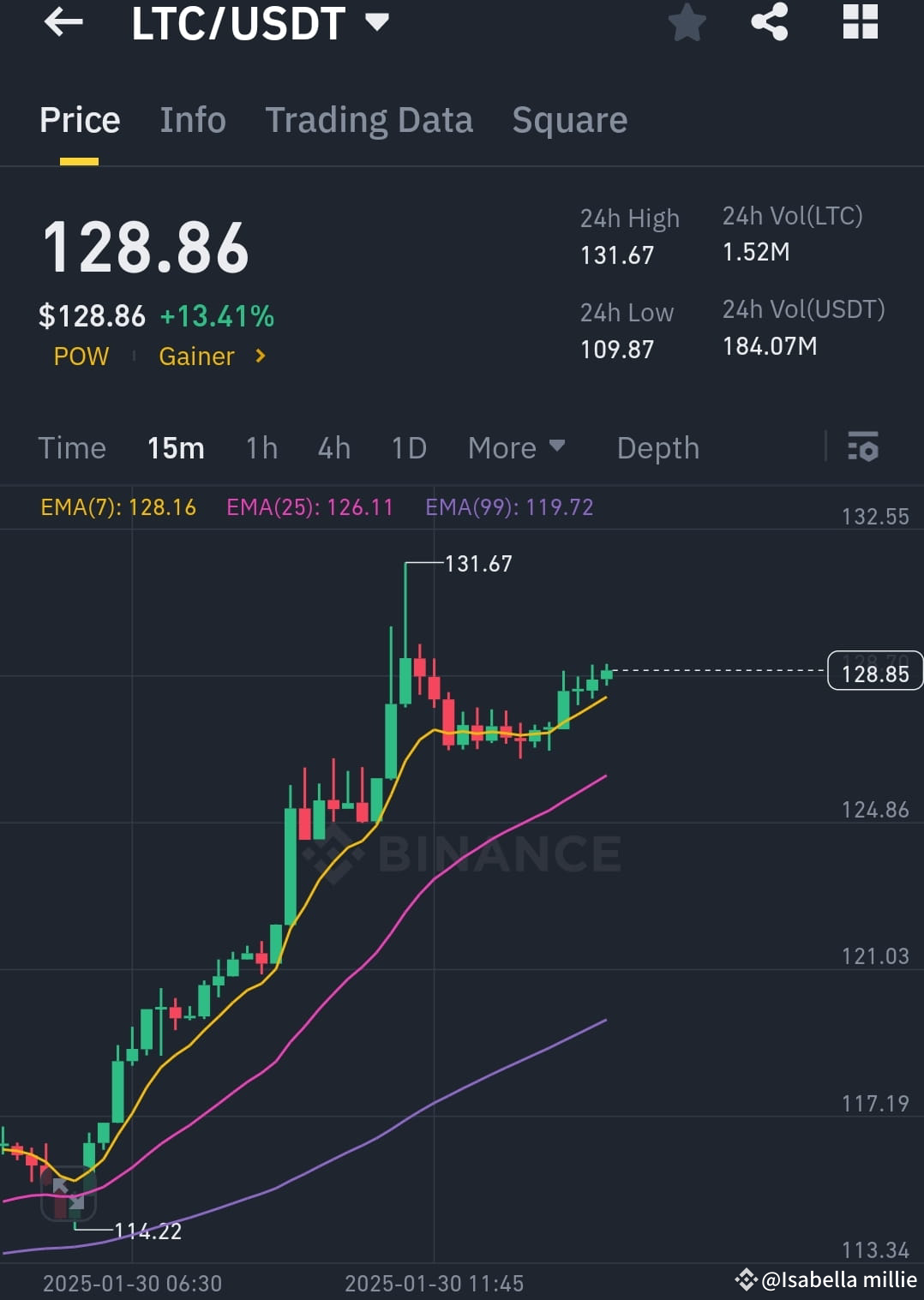
Task: Tap the POW category tag
Action: (x=81, y=356)
